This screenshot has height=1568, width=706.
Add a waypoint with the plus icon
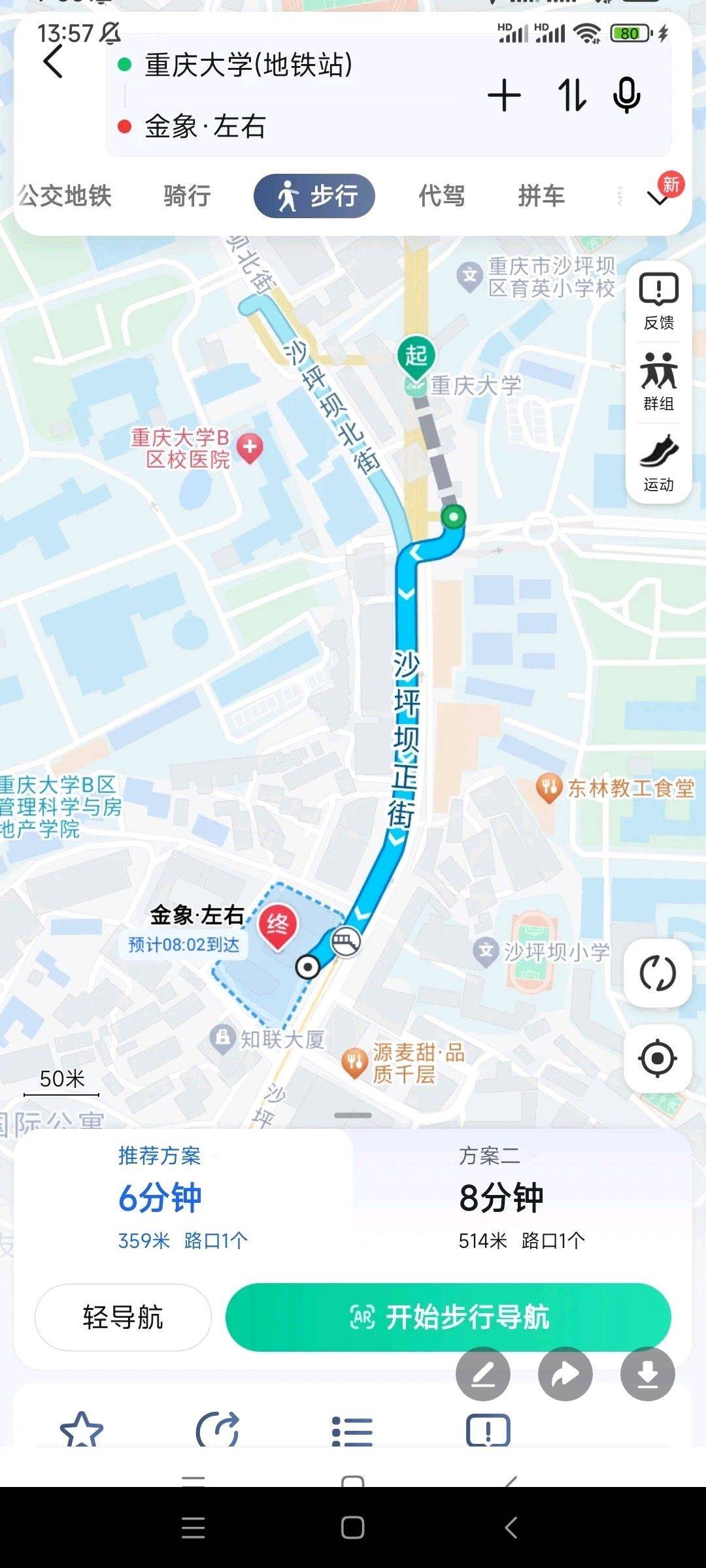504,96
